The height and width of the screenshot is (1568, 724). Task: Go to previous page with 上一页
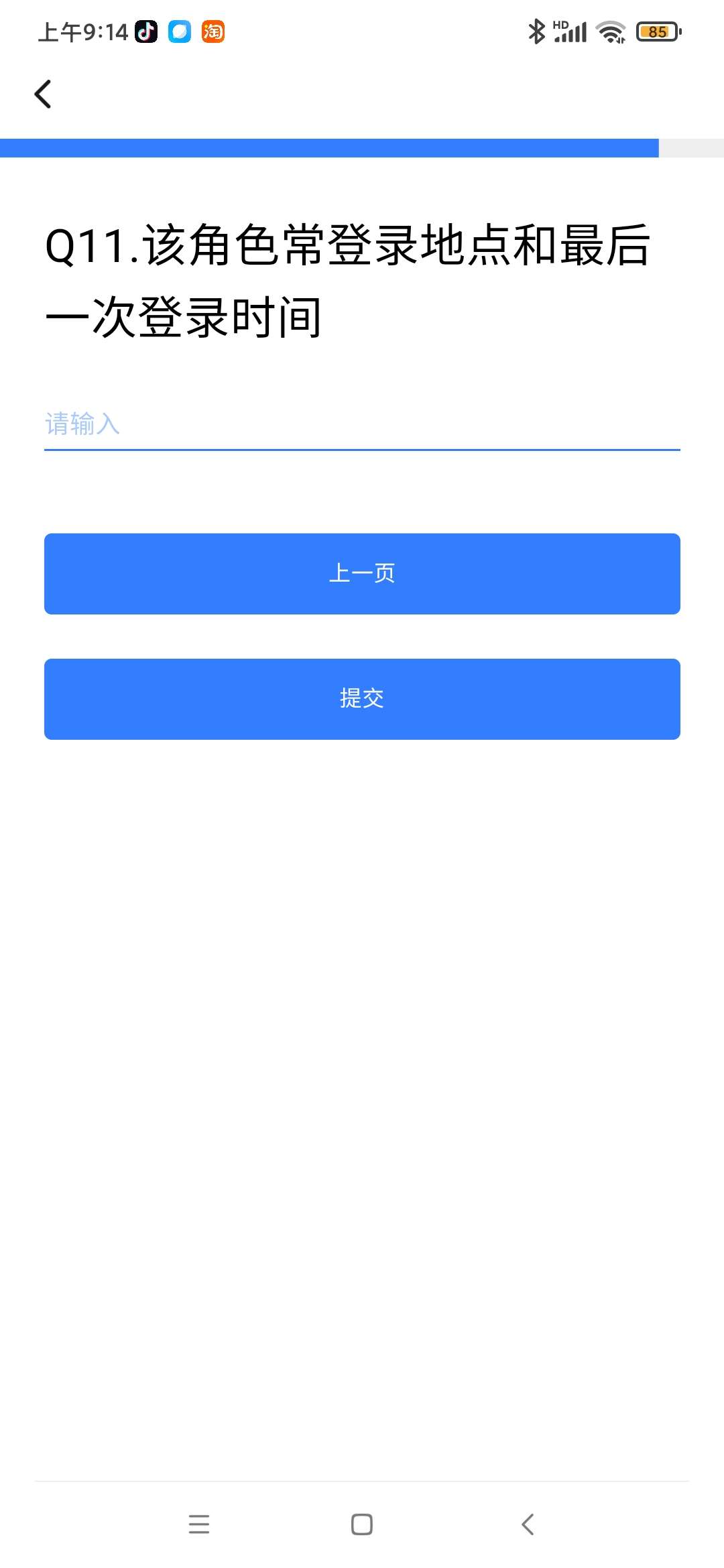362,574
